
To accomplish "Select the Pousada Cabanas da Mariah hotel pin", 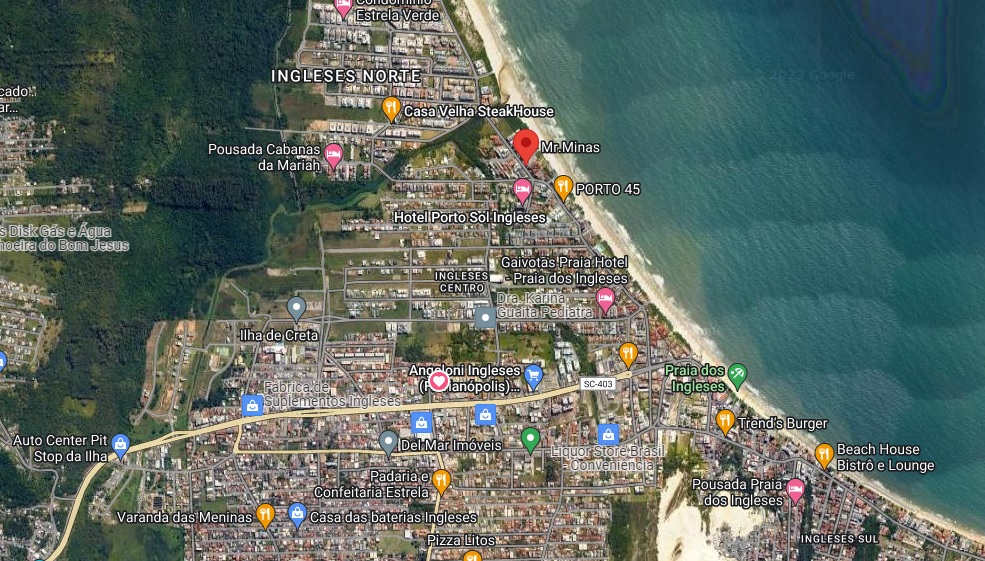I will coord(334,155).
